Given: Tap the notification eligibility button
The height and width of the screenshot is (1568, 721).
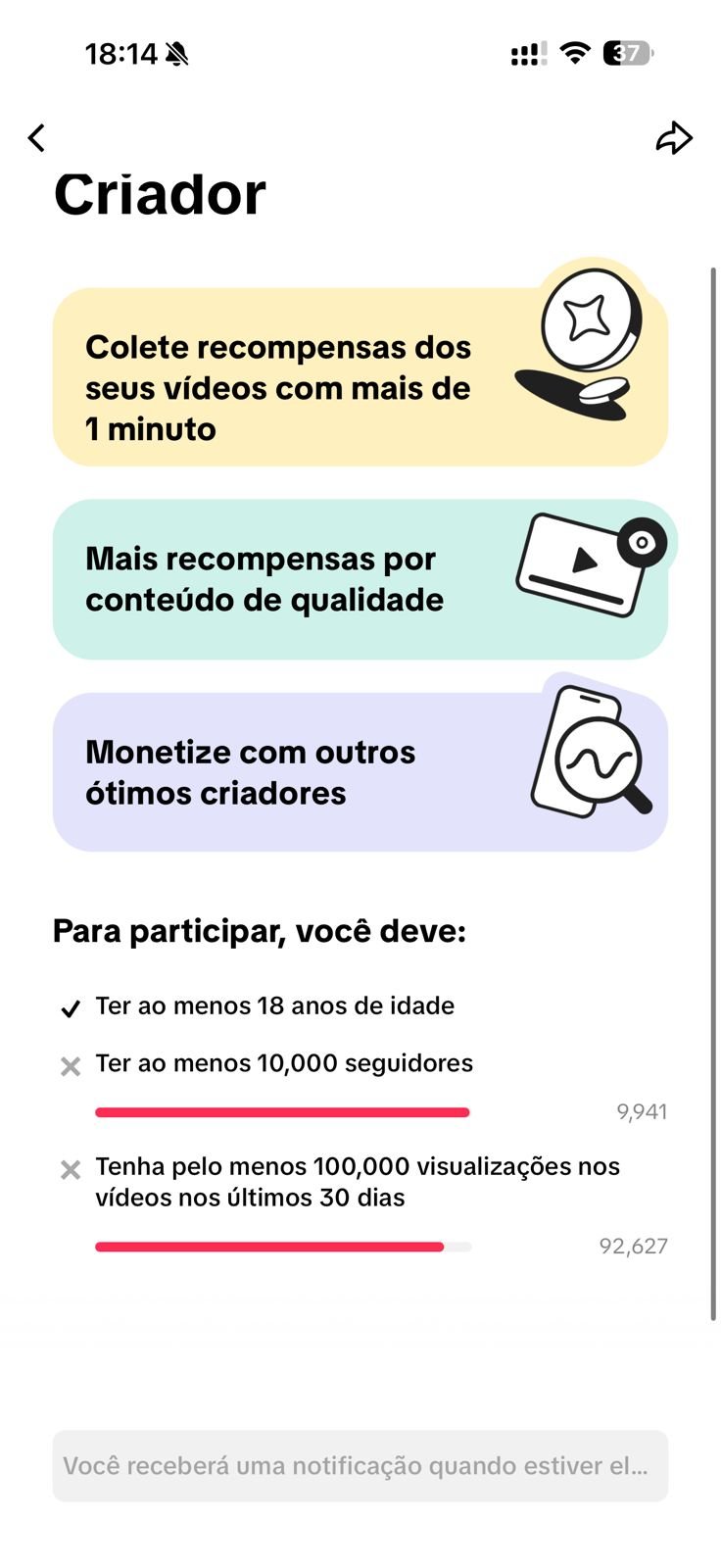Looking at the screenshot, I should coord(360,1466).
